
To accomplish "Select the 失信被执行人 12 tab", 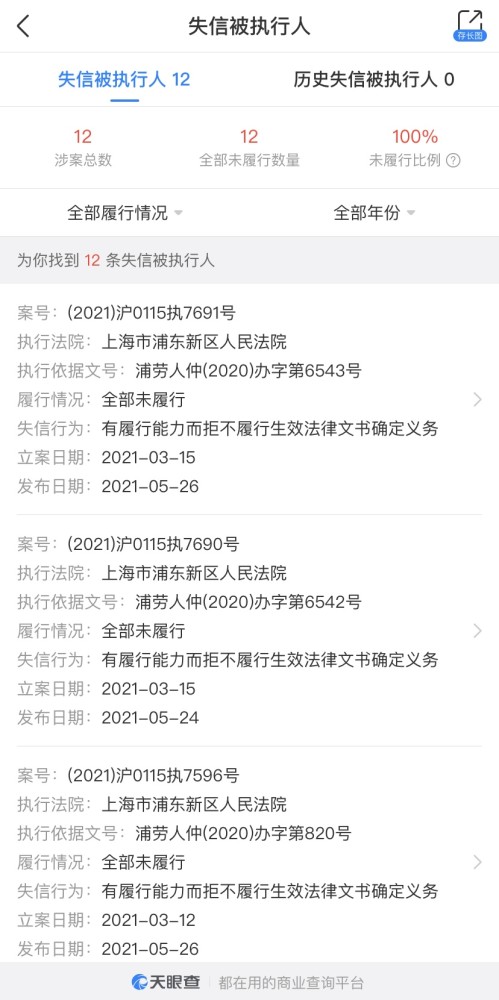I will 124,80.
